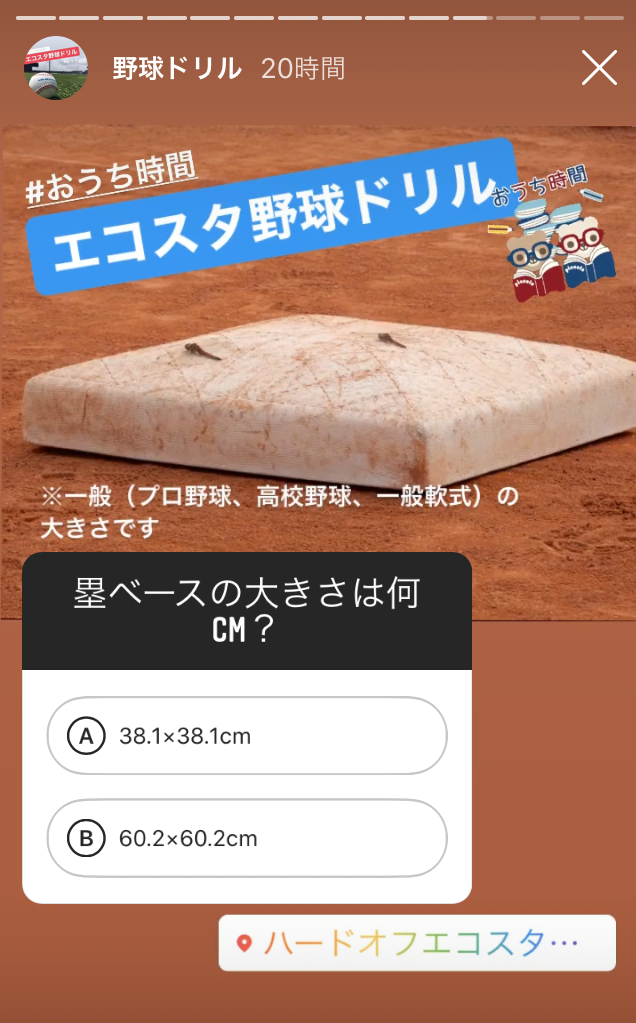Image resolution: width=636 pixels, height=1023 pixels.
Task: Open the ハードオフエコスタ location sticker
Action: [x=417, y=942]
